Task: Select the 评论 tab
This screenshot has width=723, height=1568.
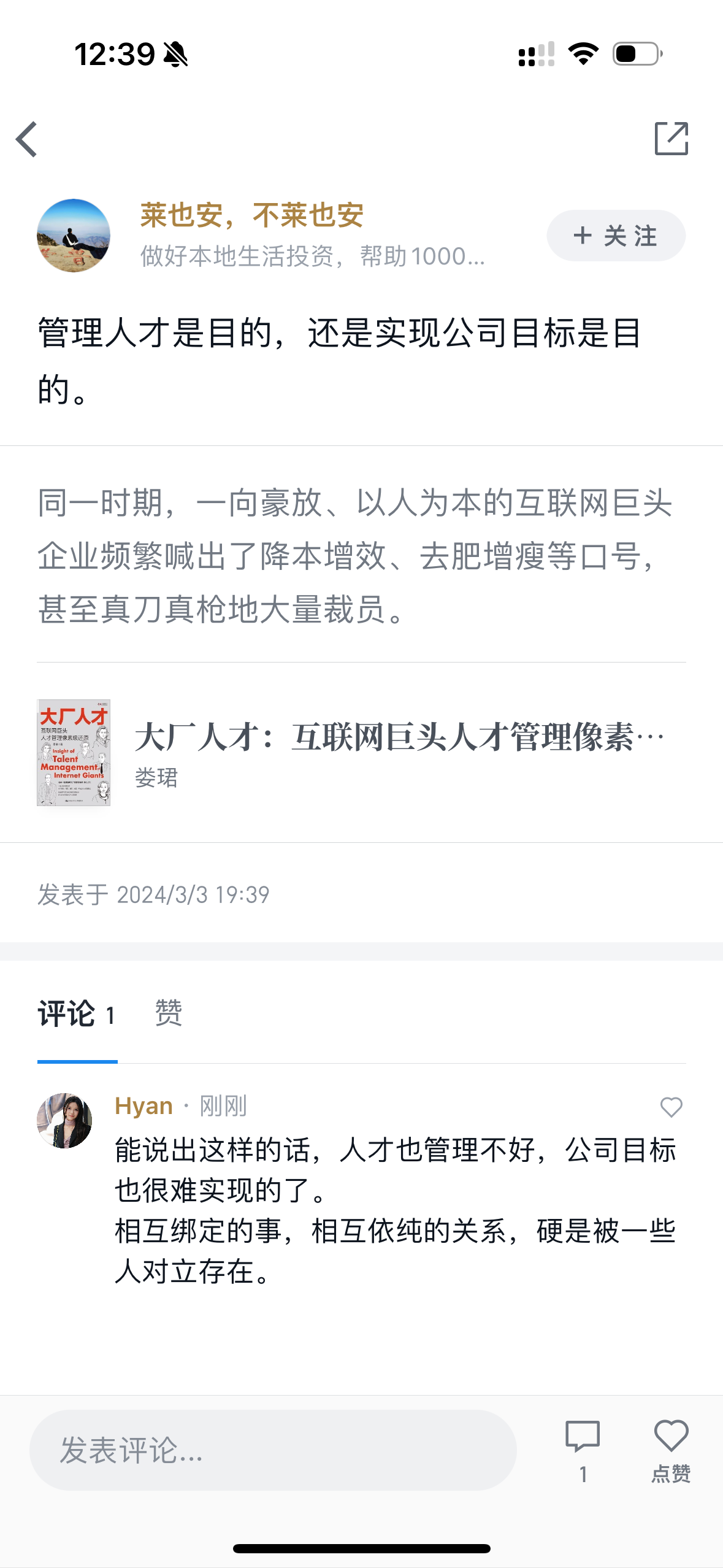Action: 77,1013
